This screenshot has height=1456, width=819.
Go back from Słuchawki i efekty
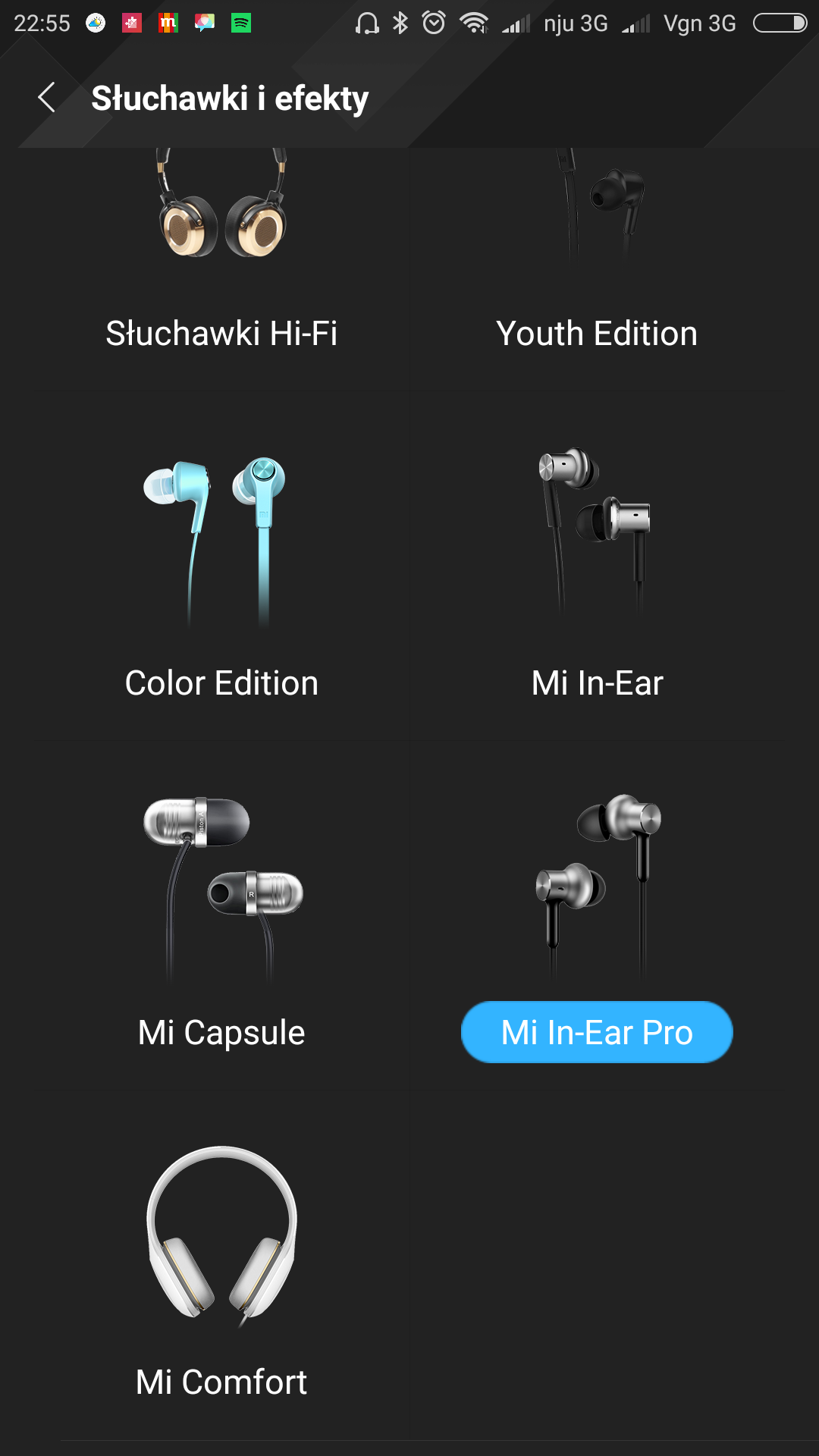tap(47, 98)
